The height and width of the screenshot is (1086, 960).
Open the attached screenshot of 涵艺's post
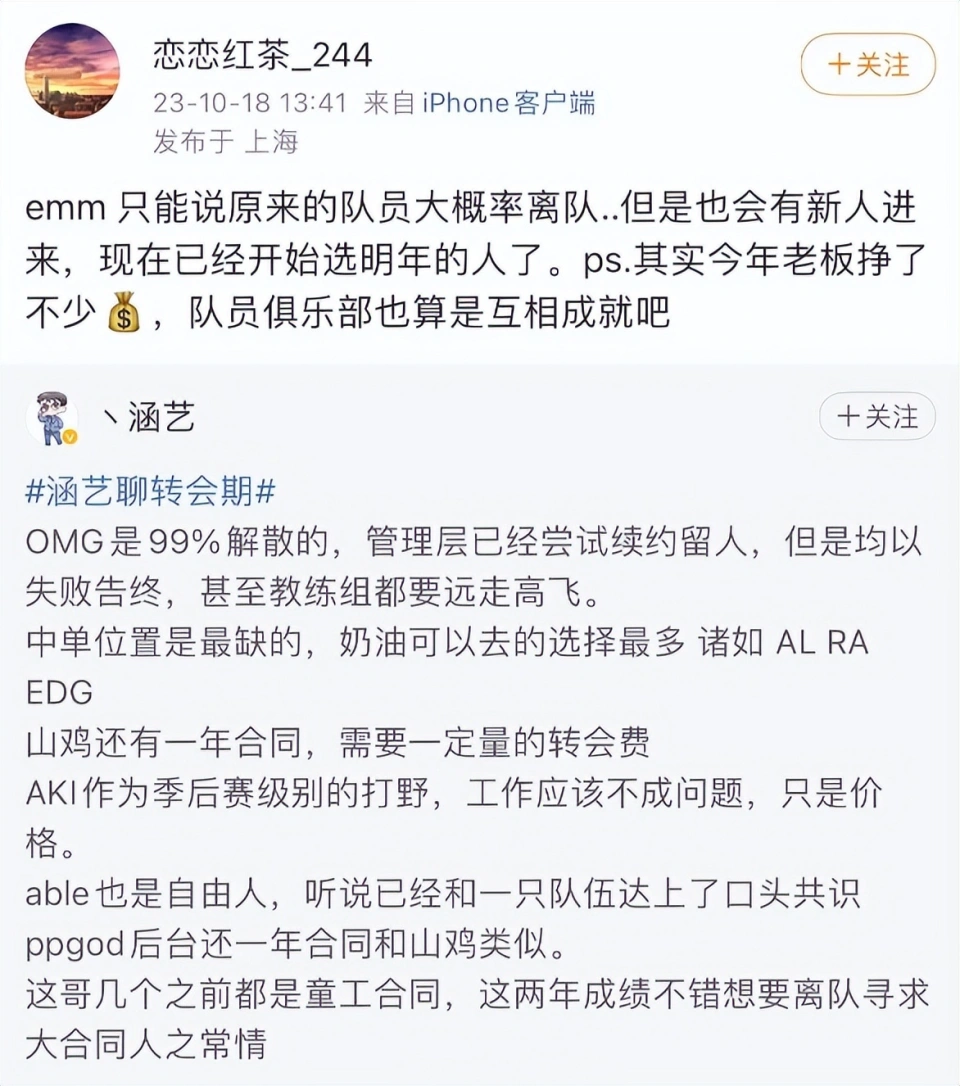pos(480,725)
